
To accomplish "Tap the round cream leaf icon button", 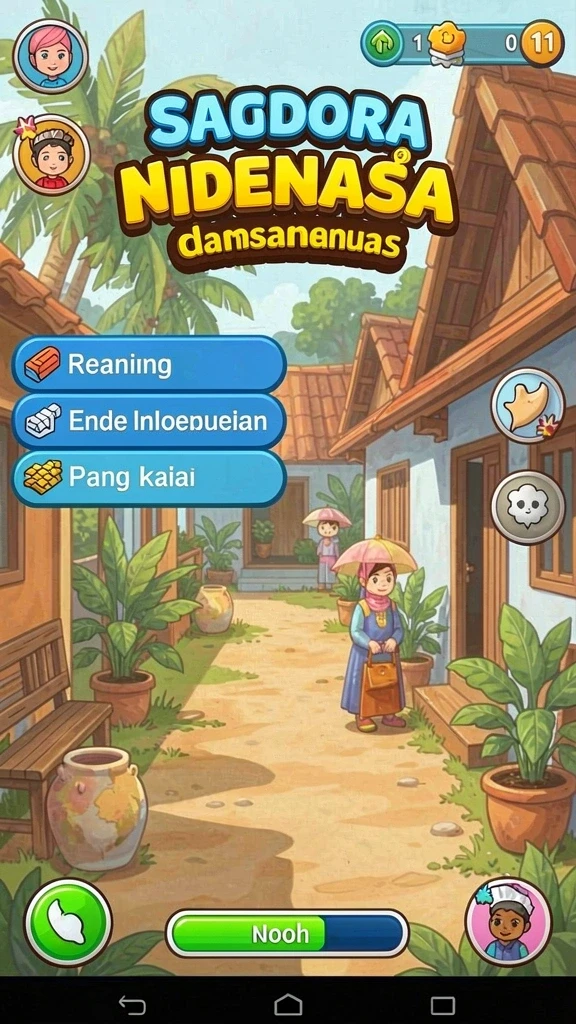I will [528, 406].
